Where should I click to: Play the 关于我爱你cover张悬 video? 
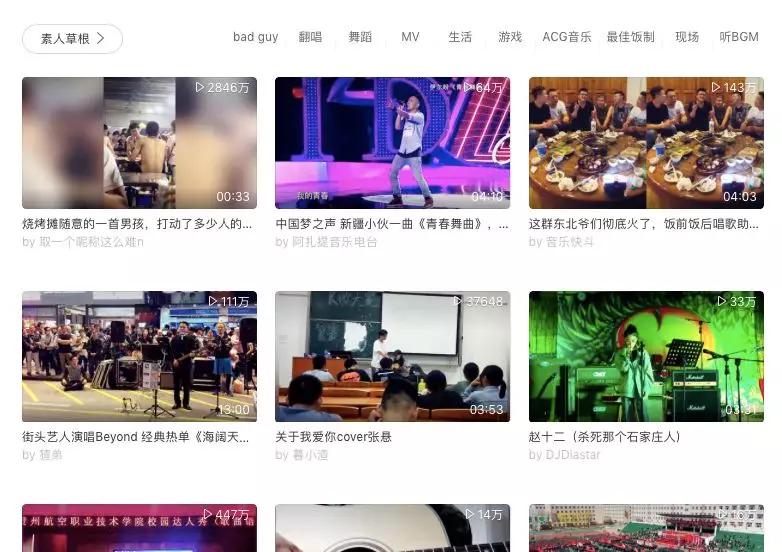(x=392, y=356)
